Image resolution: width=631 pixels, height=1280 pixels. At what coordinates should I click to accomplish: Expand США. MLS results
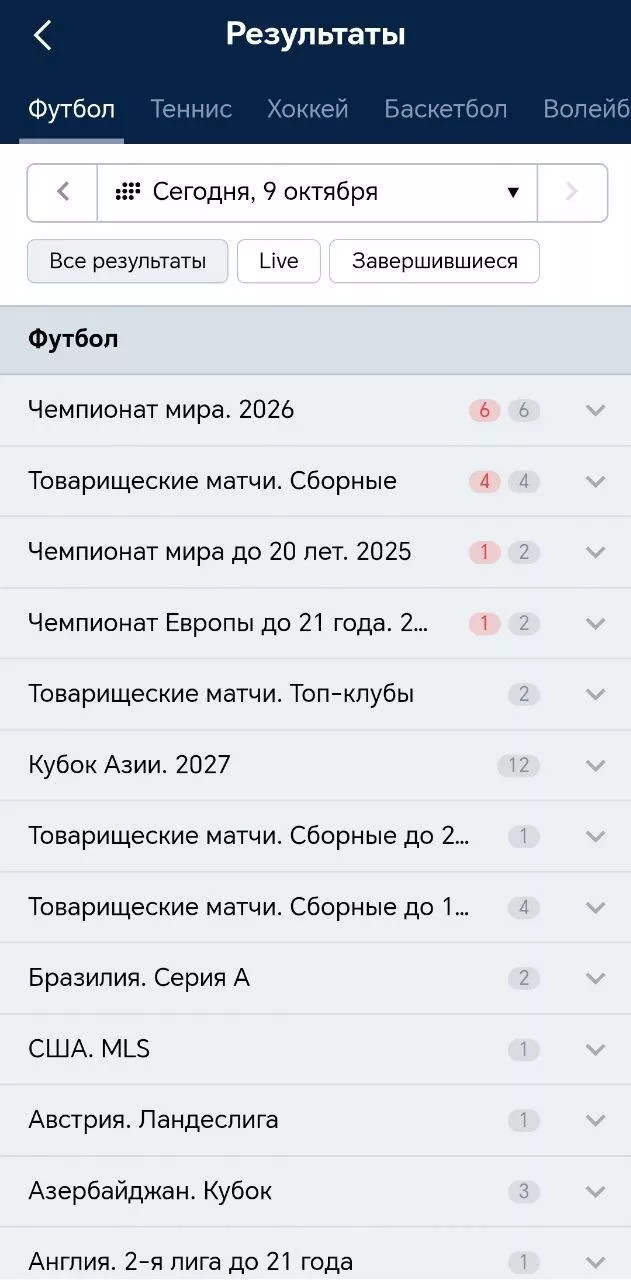[595, 1049]
